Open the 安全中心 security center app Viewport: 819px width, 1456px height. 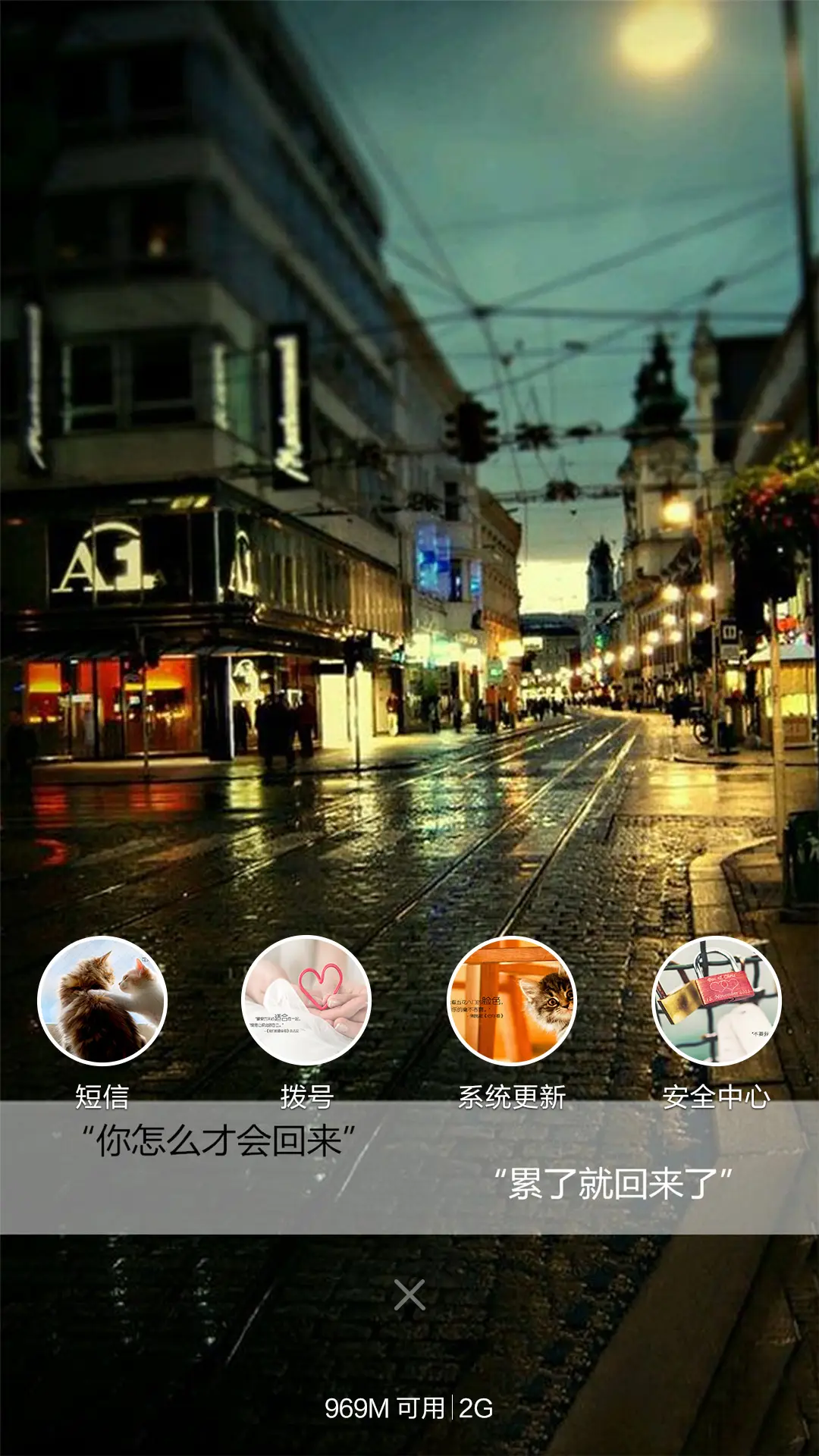click(x=716, y=1001)
